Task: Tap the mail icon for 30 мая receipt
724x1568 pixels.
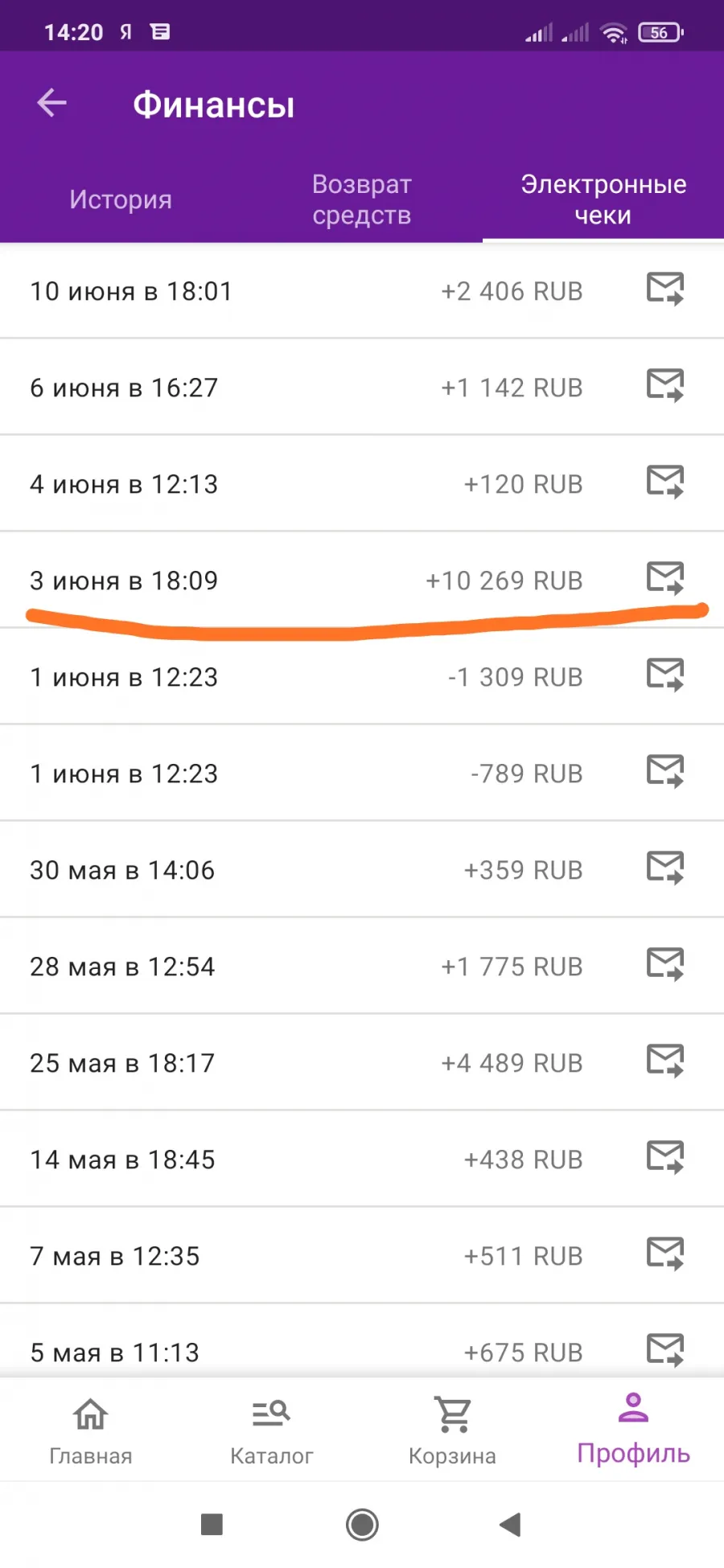Action: click(x=665, y=868)
